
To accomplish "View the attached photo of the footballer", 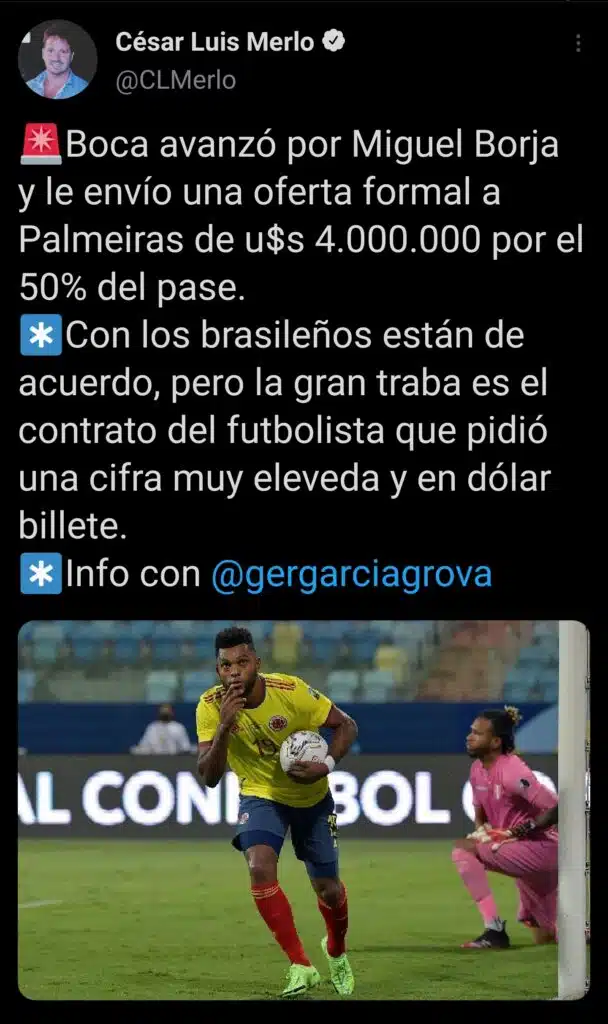I will point(303,810).
